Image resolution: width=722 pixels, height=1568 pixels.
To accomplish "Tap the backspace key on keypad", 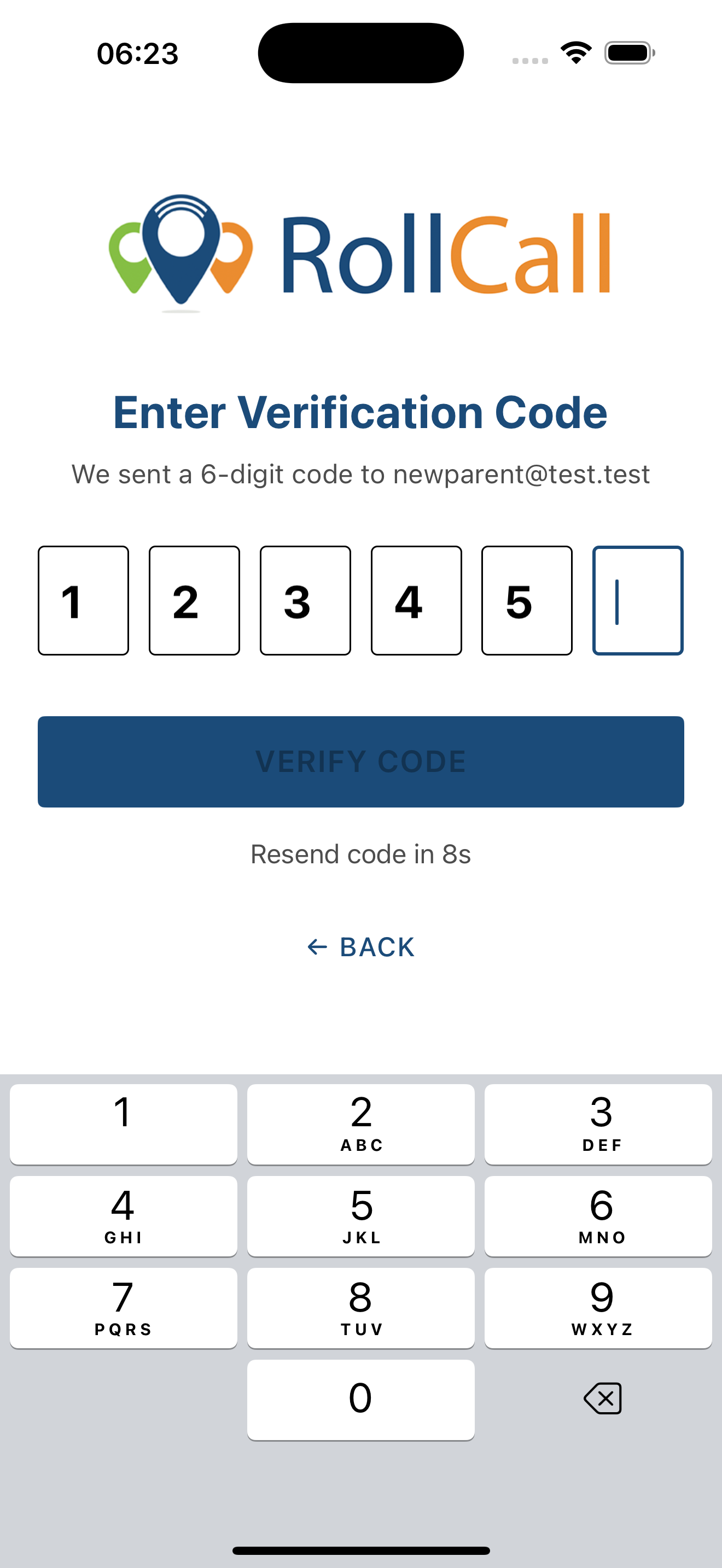I will point(602,1398).
